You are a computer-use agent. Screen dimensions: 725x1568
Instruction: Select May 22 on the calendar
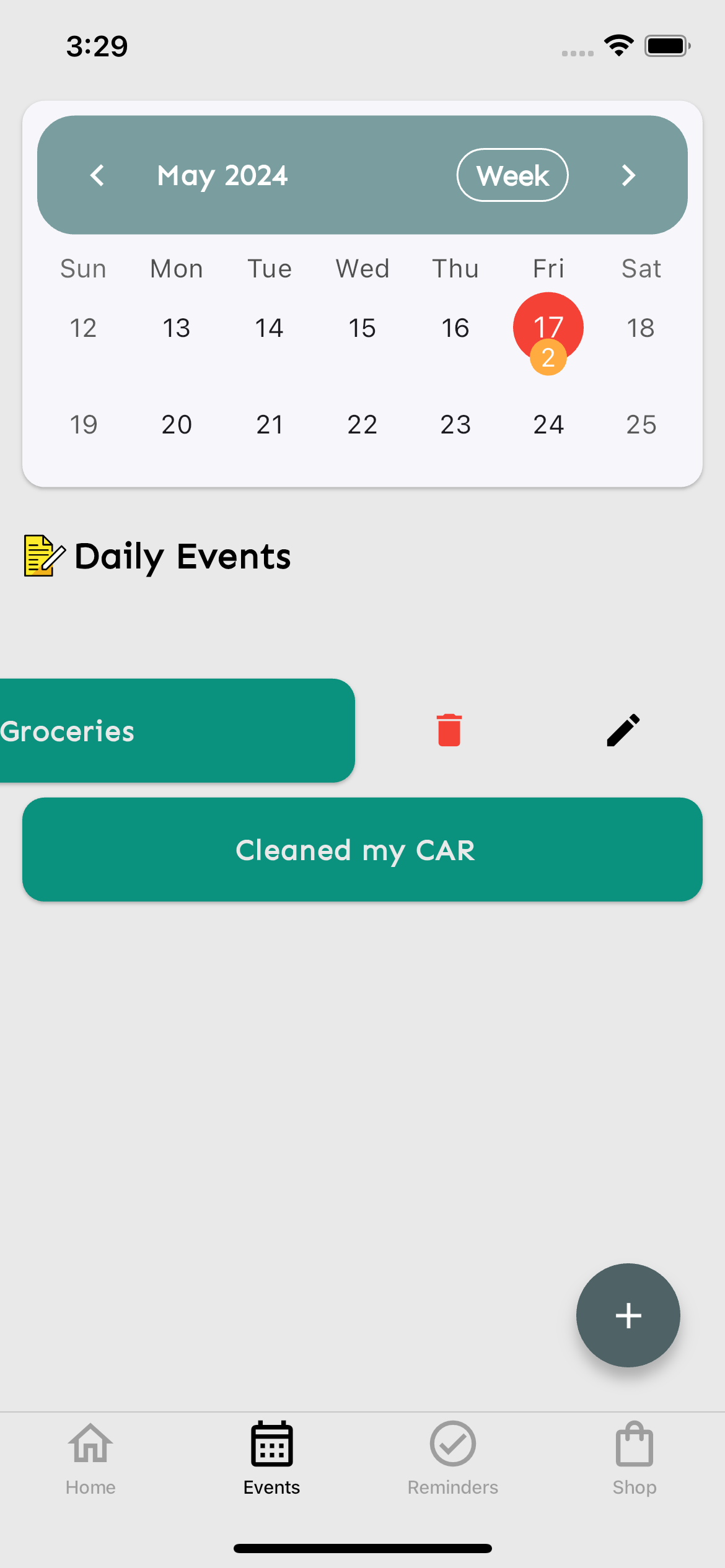point(362,425)
